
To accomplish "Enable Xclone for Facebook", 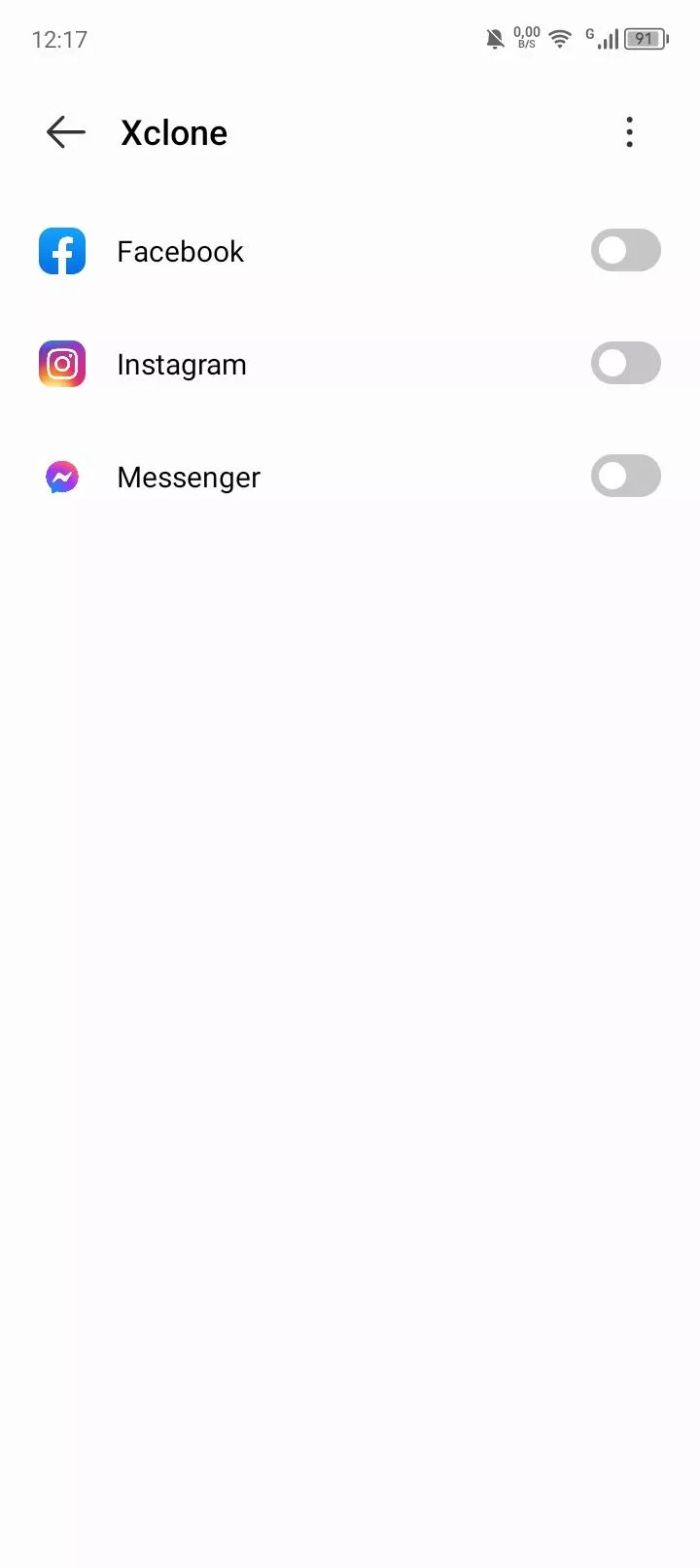I will pyautogui.click(x=626, y=251).
